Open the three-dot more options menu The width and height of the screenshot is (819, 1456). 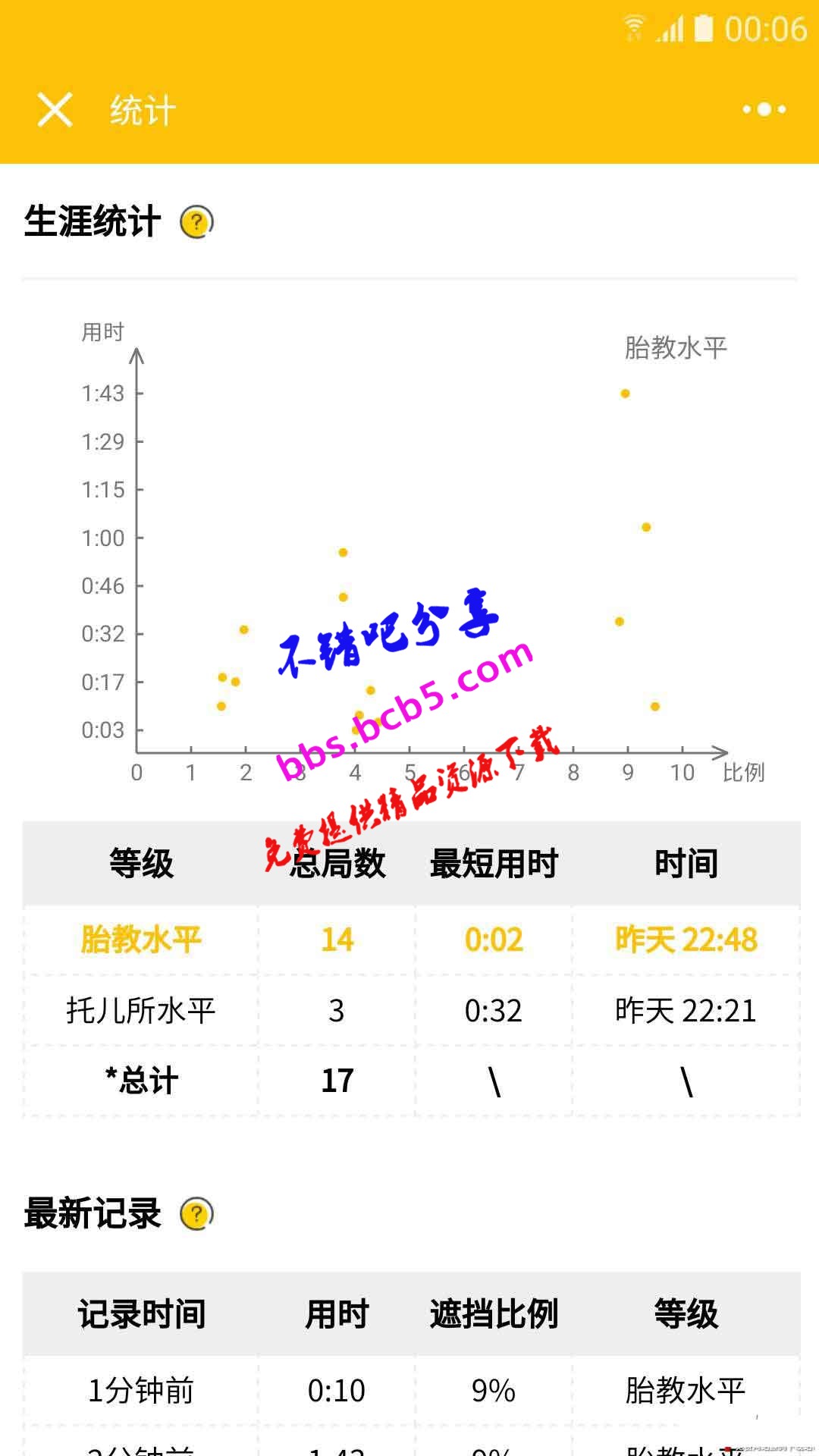point(764,110)
